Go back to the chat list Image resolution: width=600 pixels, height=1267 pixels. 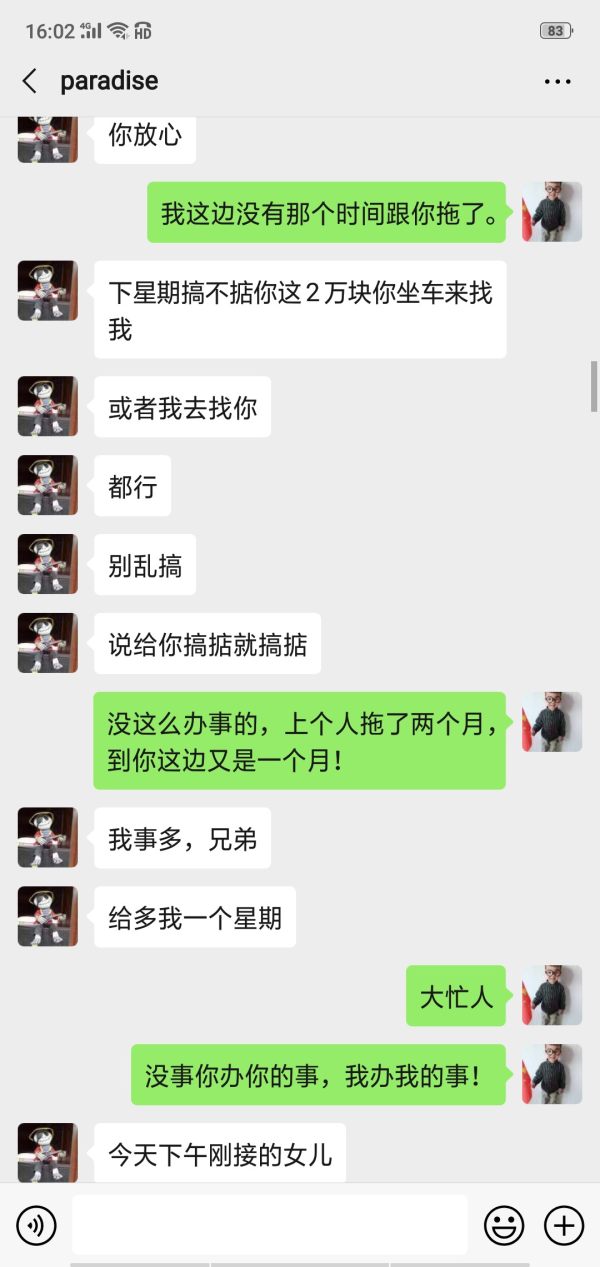(x=30, y=81)
